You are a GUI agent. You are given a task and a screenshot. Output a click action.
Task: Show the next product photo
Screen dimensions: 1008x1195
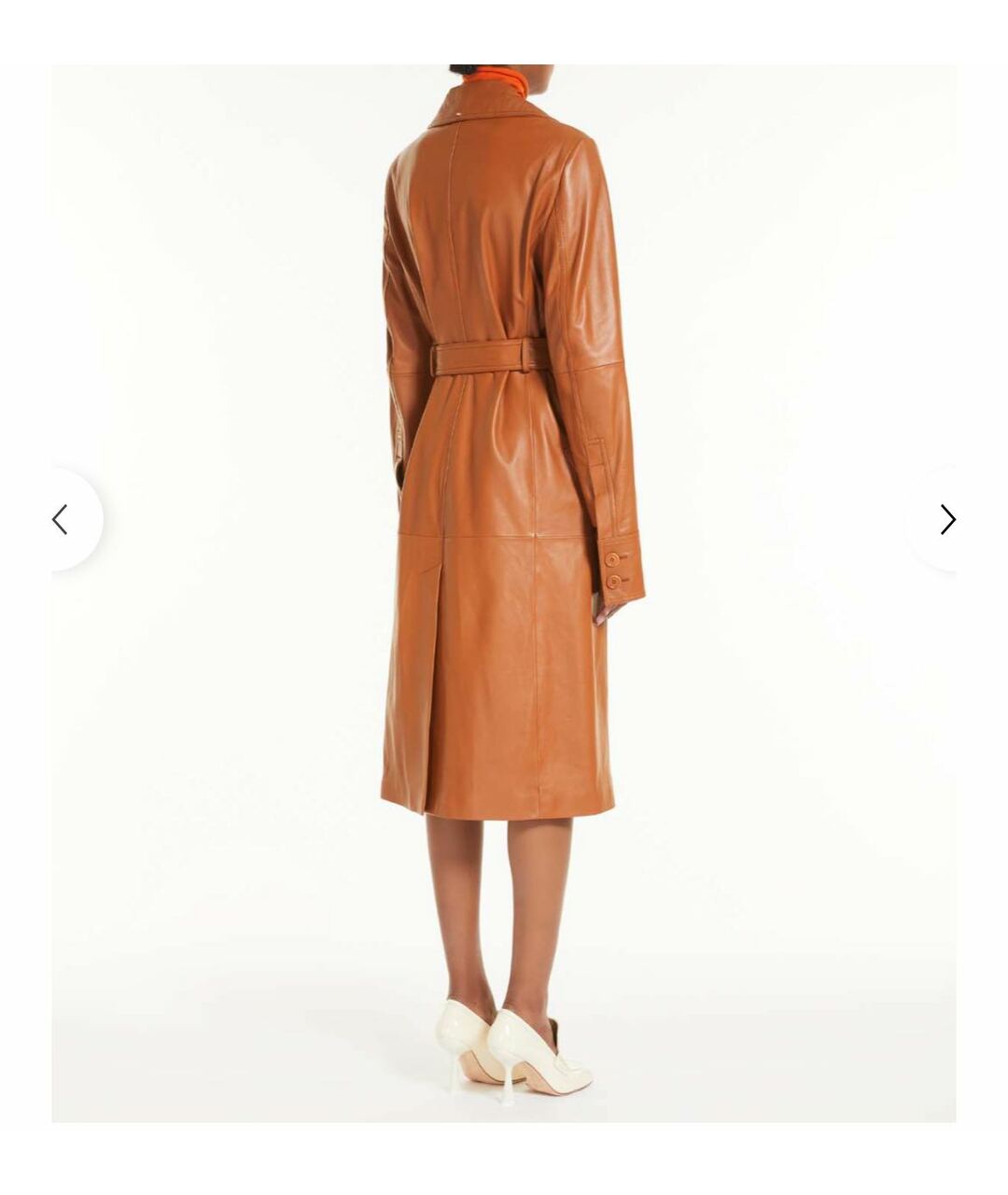pos(946,519)
